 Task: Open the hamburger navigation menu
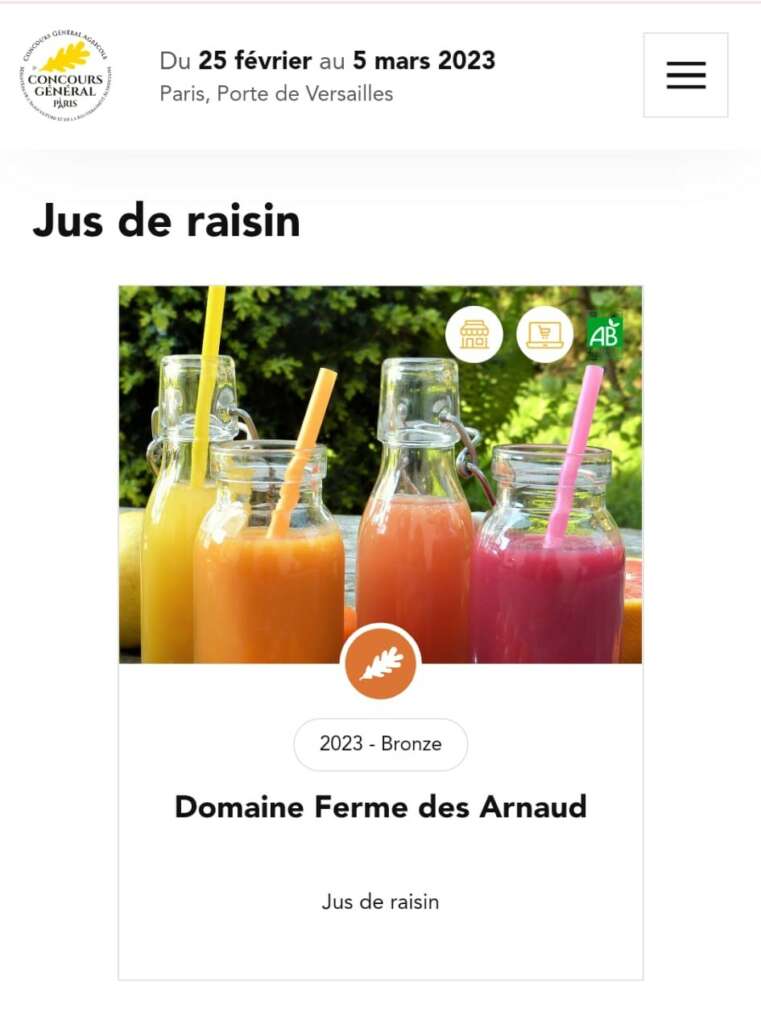[x=685, y=75]
